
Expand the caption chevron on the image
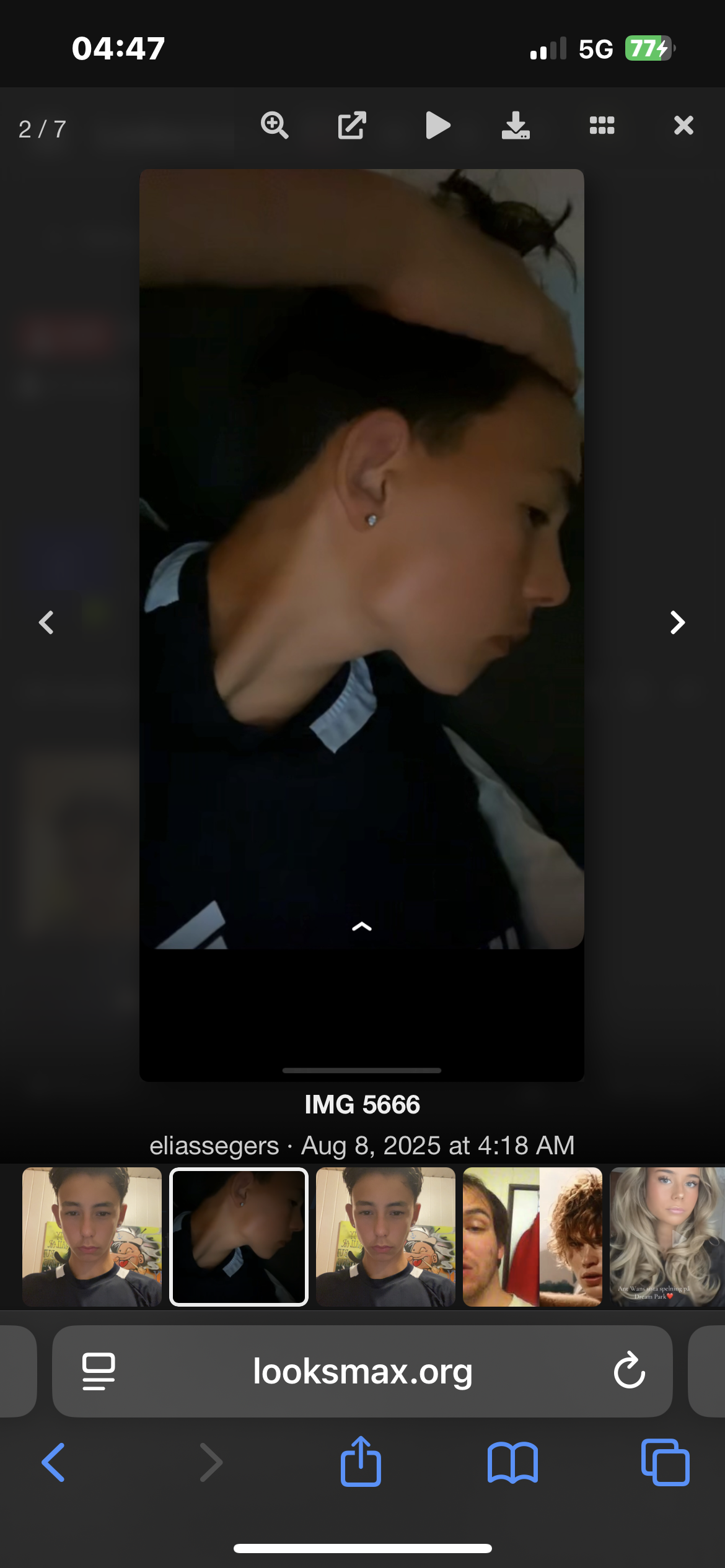click(x=362, y=926)
